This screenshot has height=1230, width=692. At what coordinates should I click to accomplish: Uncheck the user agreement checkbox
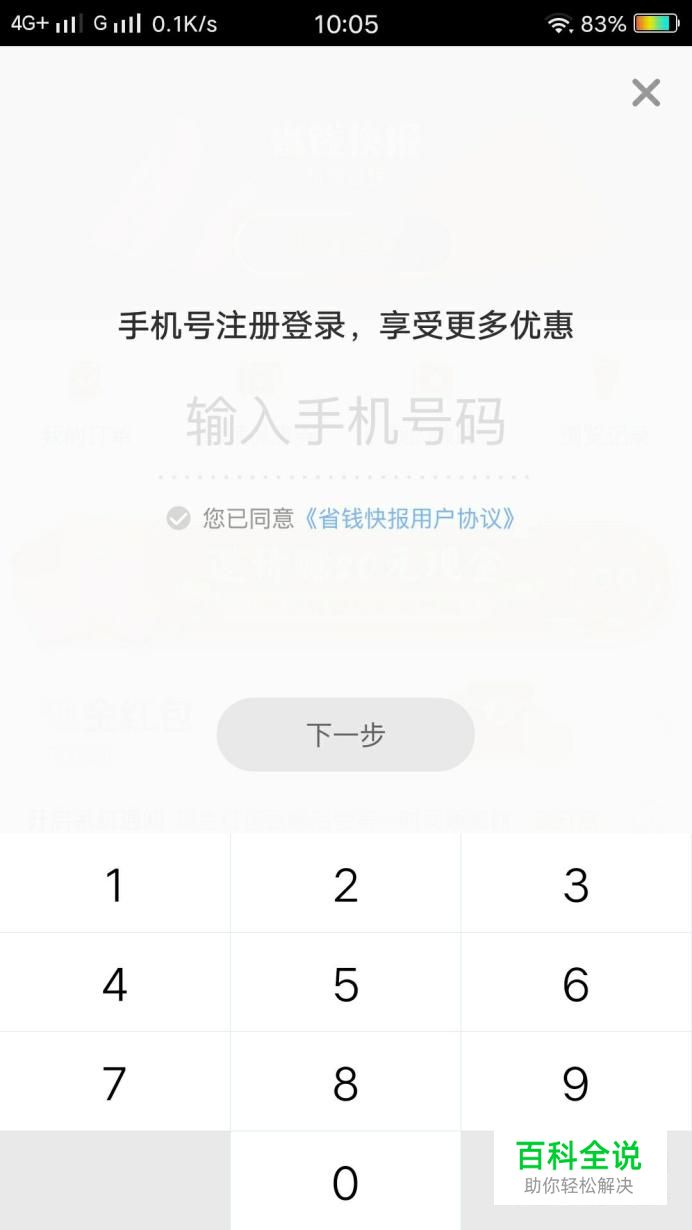[x=178, y=518]
